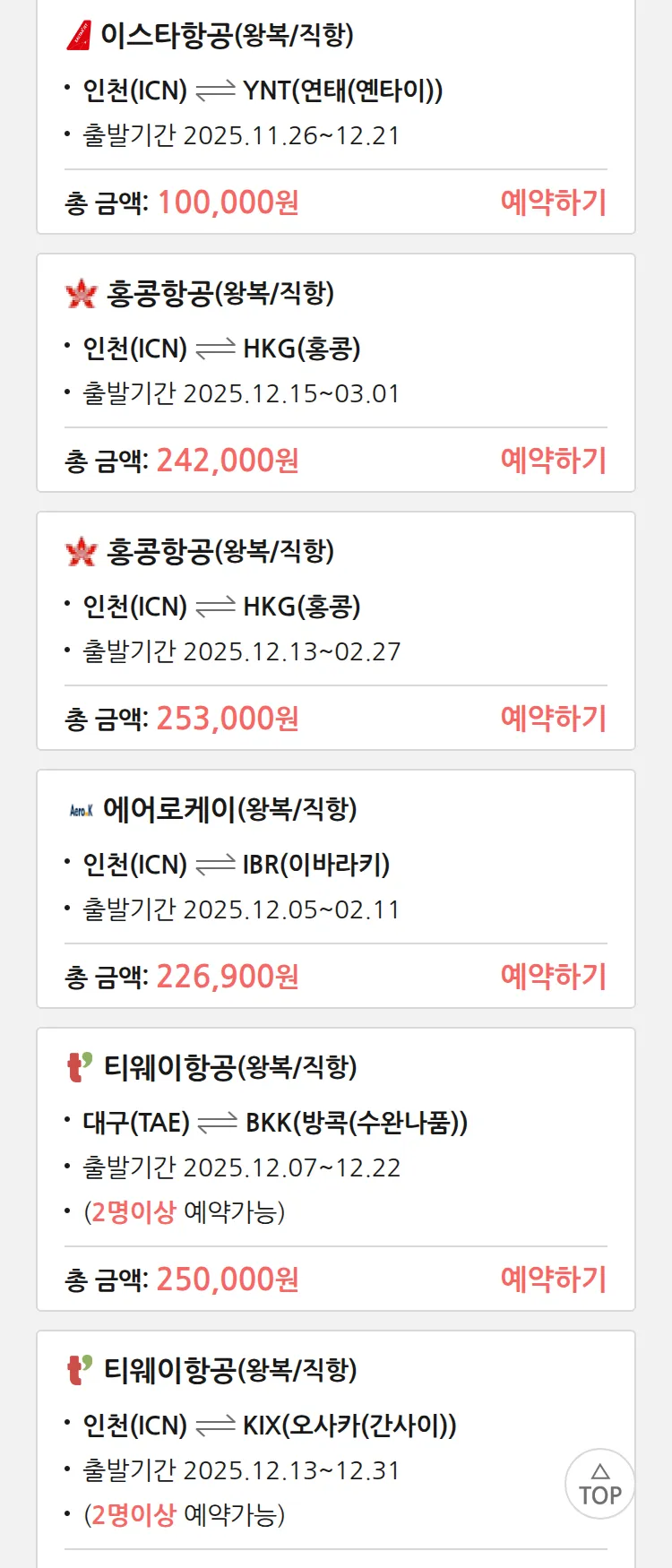
Task: Jump back to top with the TOP button
Action: click(599, 1485)
